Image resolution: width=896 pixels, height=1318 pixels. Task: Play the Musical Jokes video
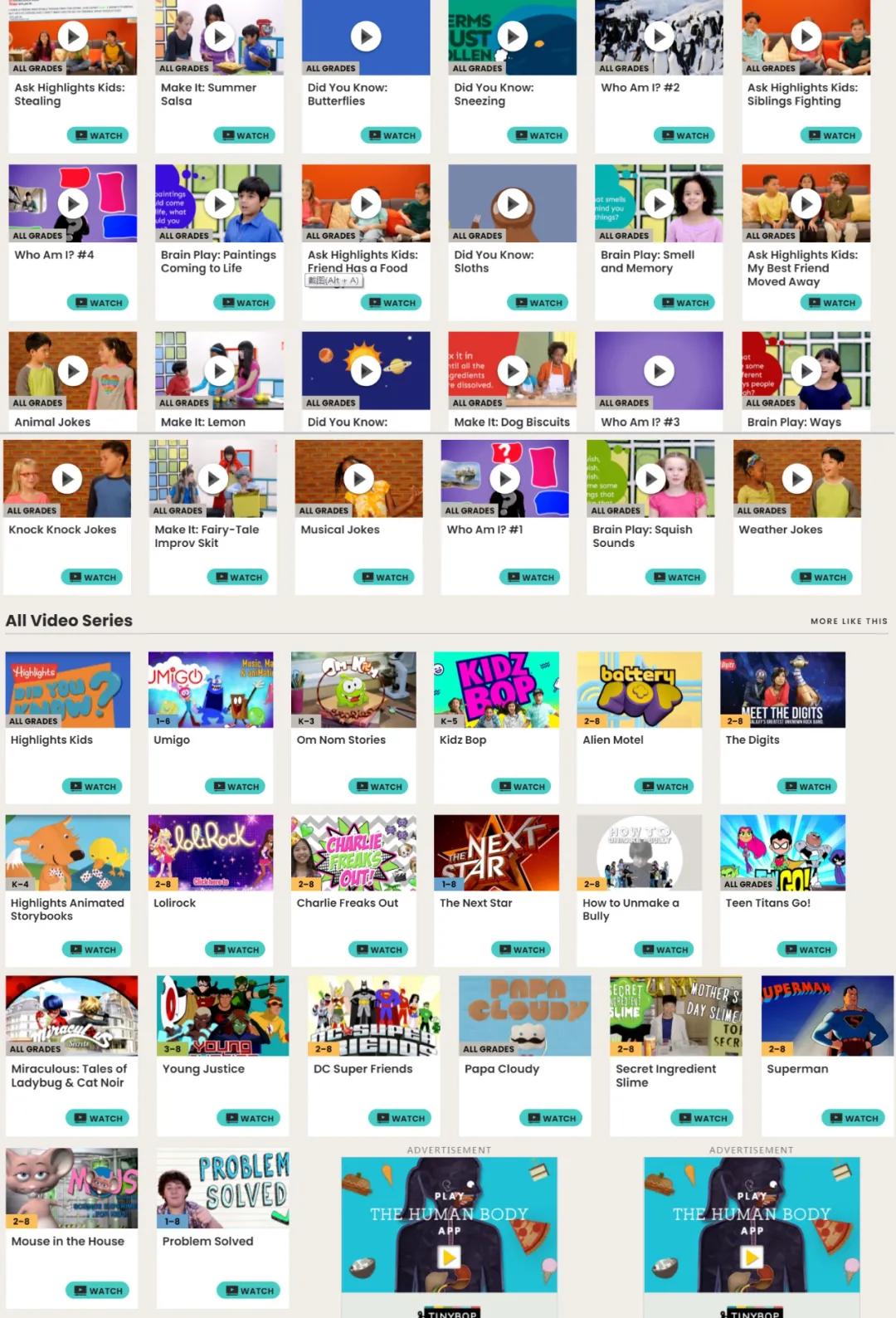pyautogui.click(x=358, y=478)
